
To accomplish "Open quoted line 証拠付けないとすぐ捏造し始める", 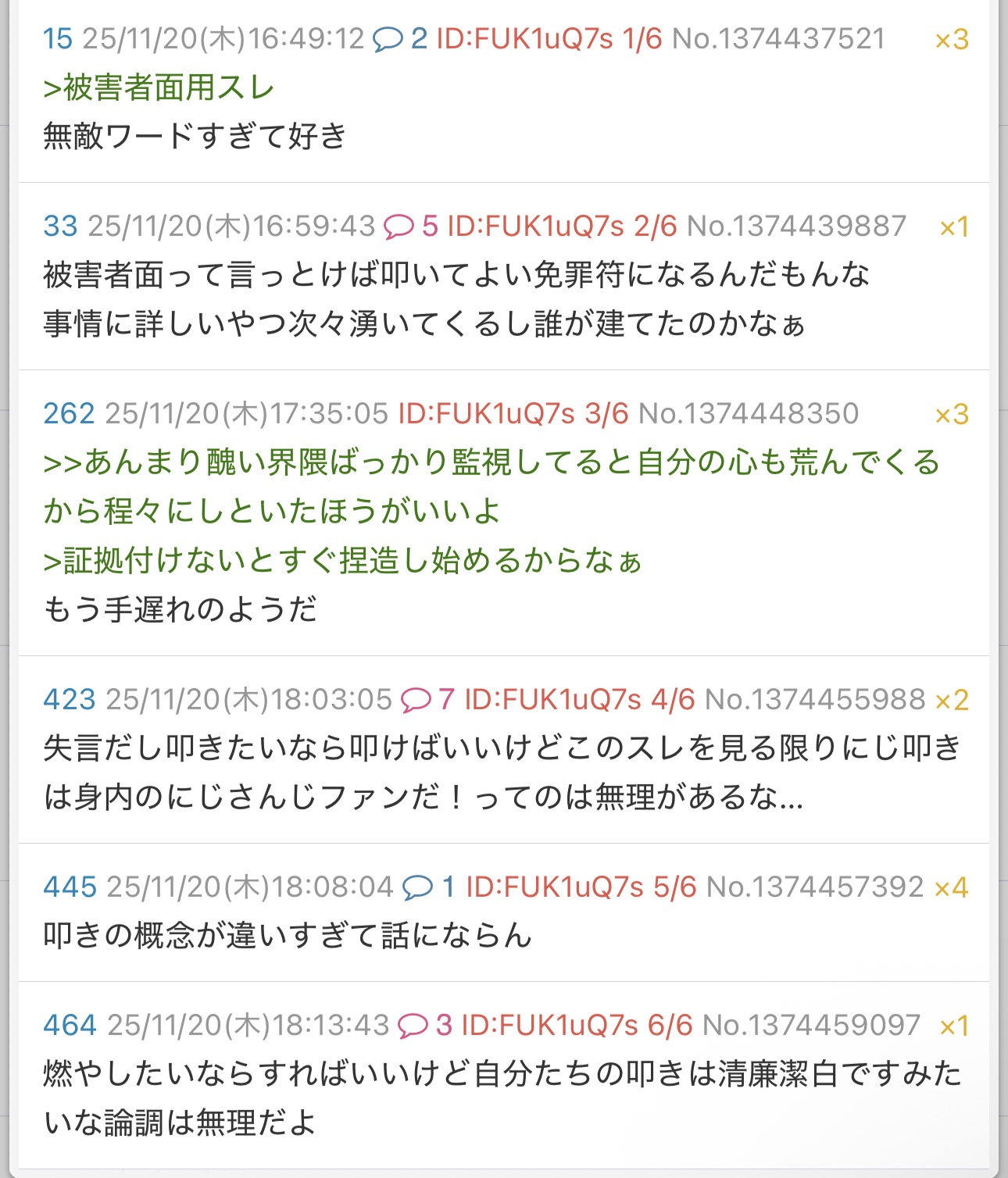I will pos(341,561).
